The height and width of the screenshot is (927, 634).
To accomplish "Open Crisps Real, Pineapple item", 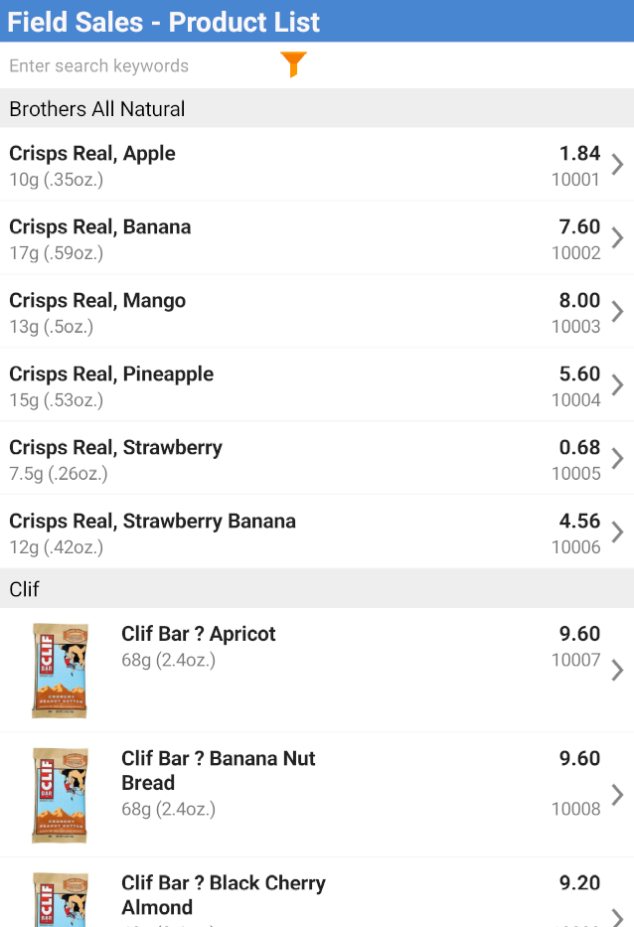I will tap(317, 385).
